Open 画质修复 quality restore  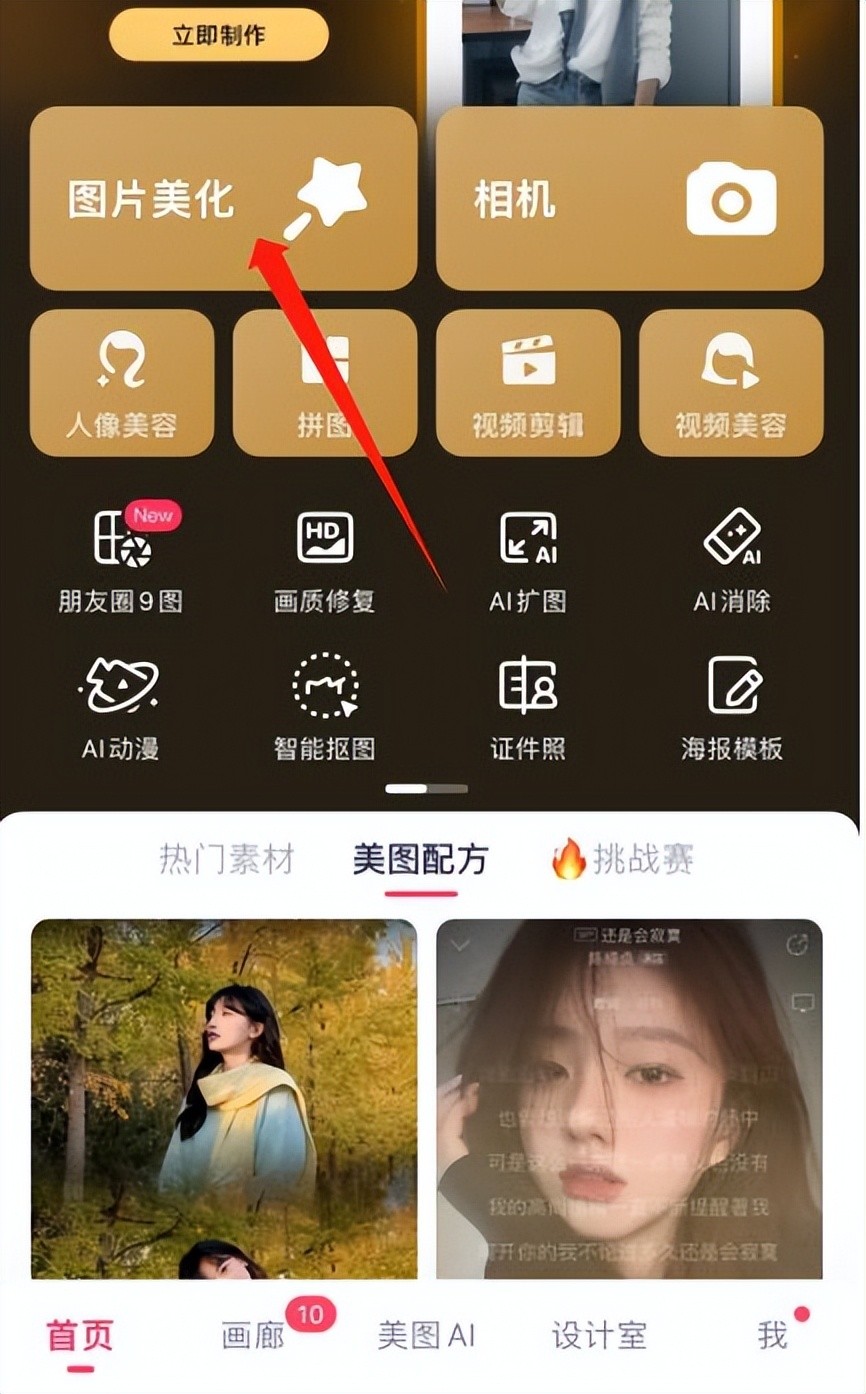click(325, 560)
